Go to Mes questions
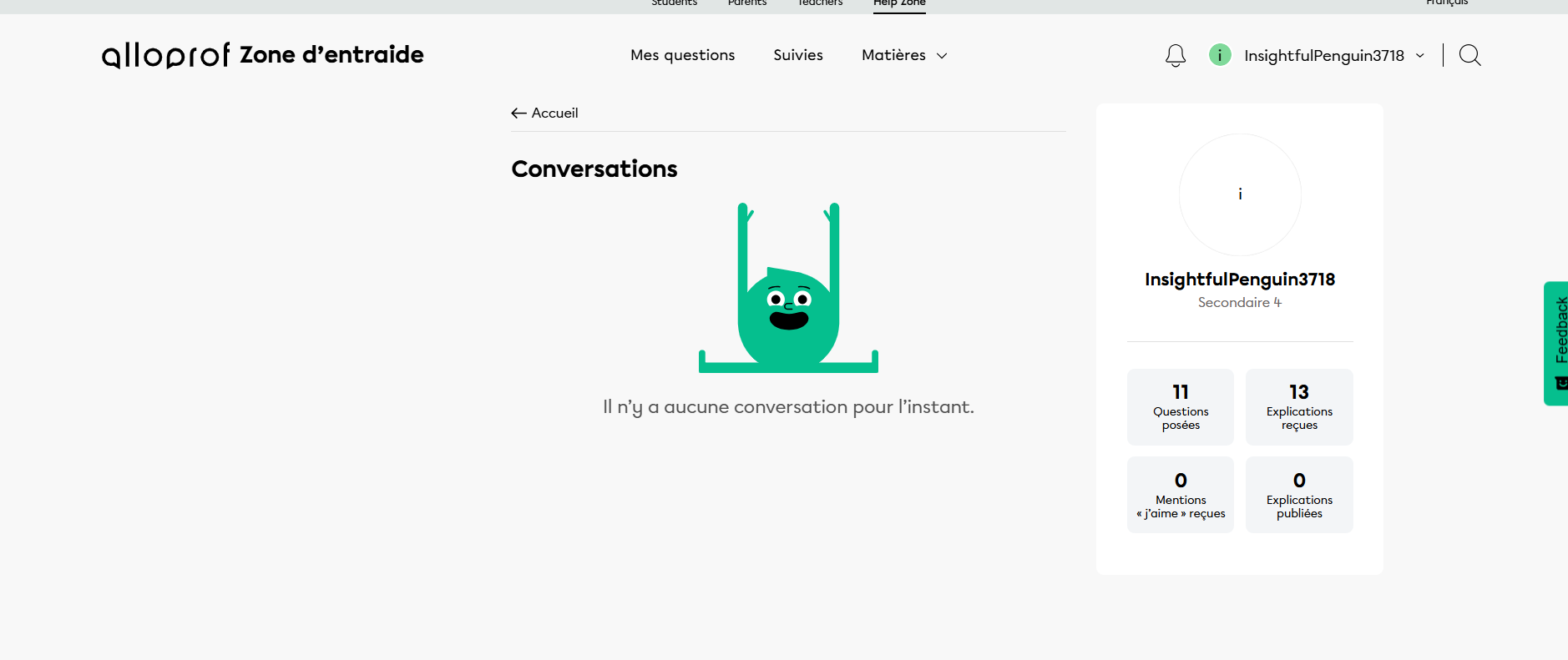Image resolution: width=1568 pixels, height=660 pixels. click(x=682, y=55)
